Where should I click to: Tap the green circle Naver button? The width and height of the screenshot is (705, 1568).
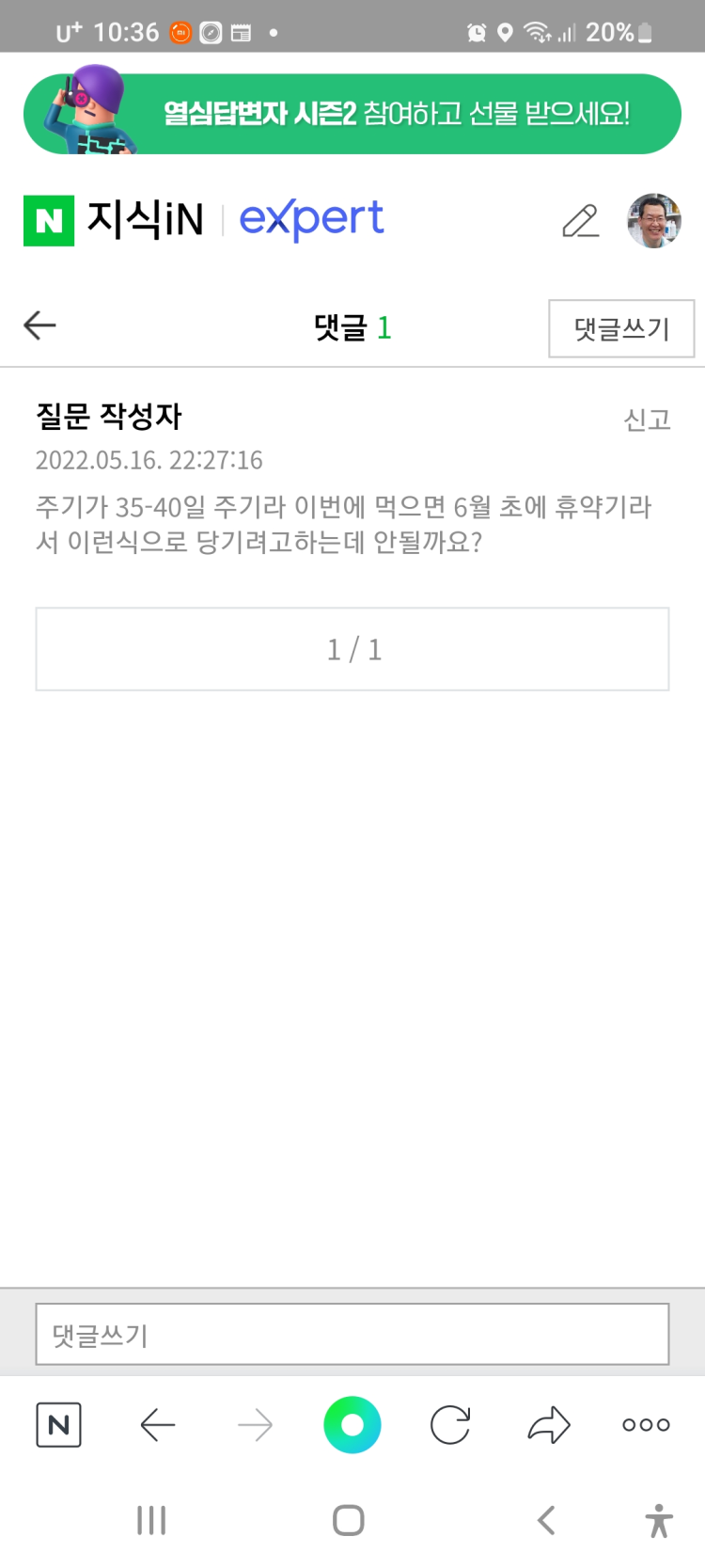click(x=352, y=1425)
